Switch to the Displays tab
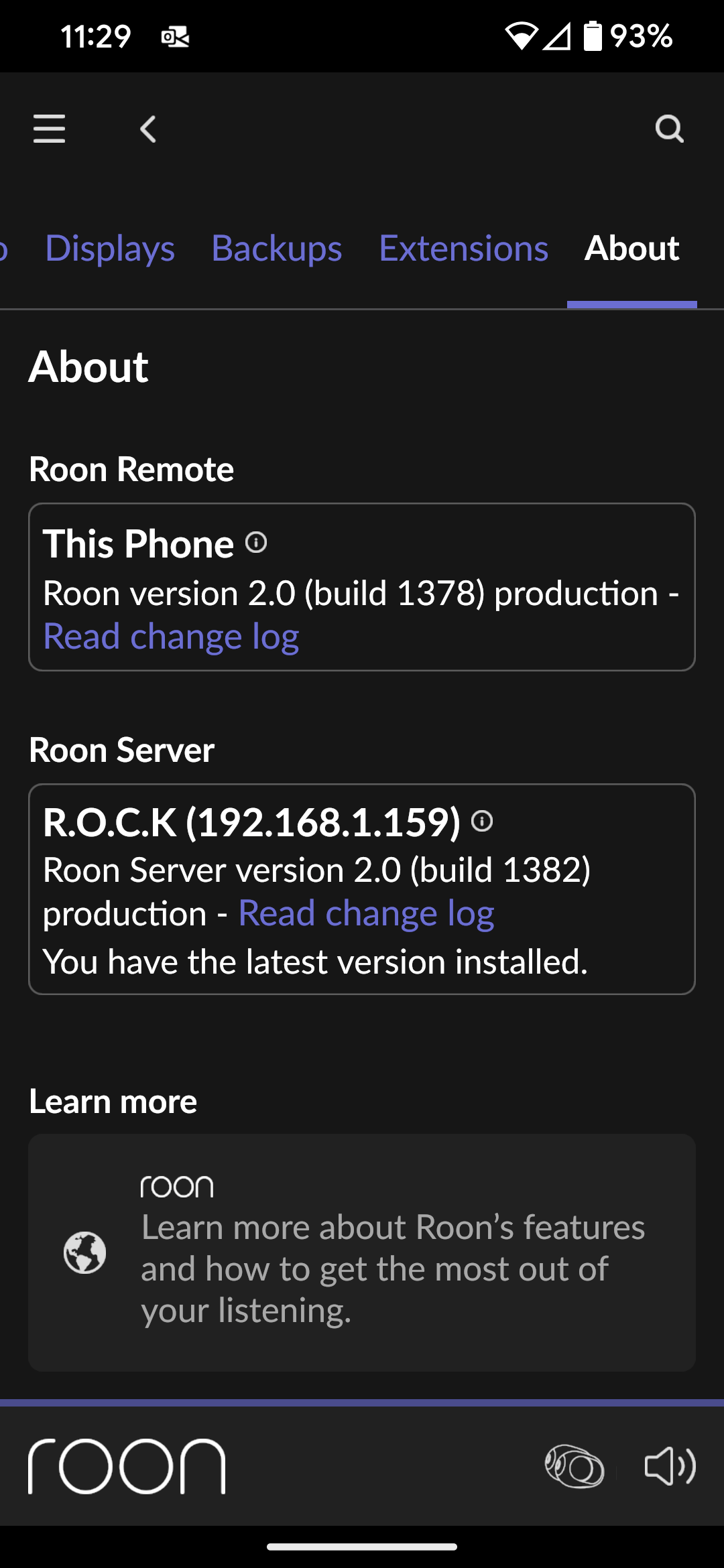Screen dimensions: 724x1568 (x=110, y=249)
